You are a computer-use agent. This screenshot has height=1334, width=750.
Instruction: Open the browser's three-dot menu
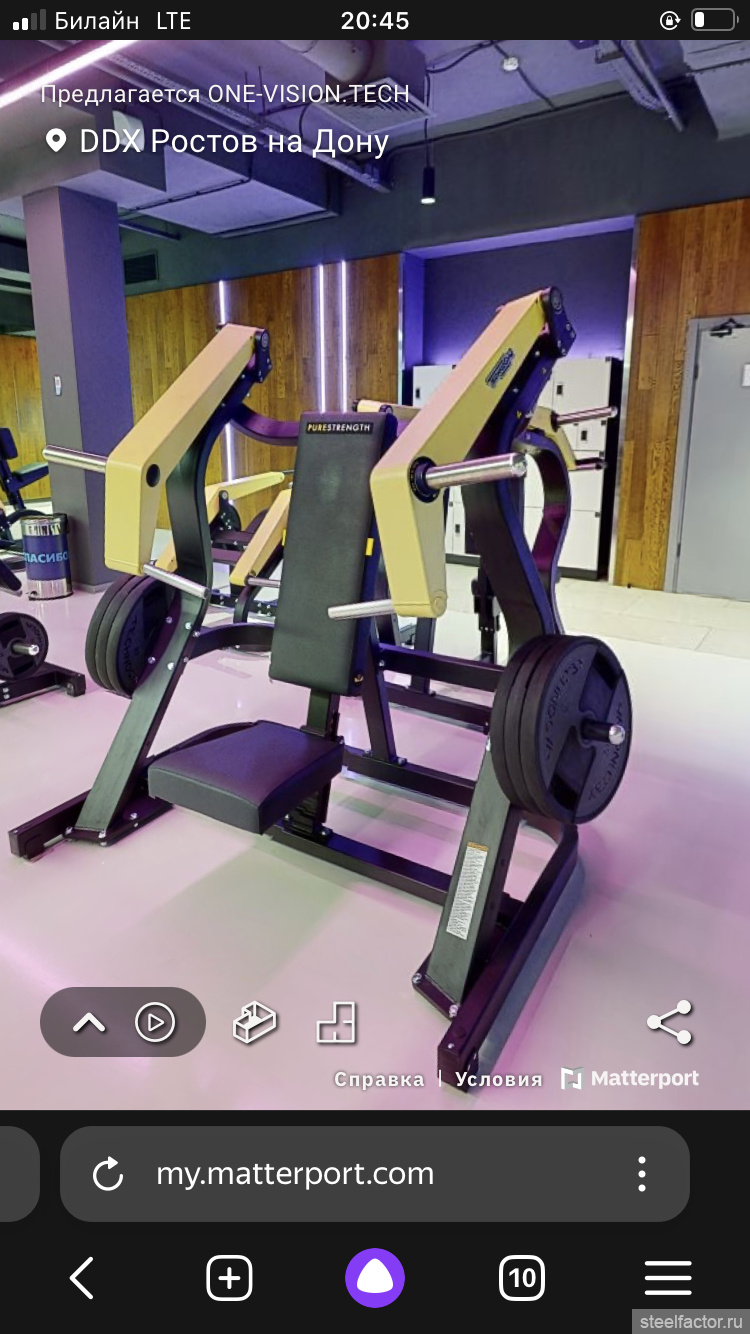coord(642,1174)
